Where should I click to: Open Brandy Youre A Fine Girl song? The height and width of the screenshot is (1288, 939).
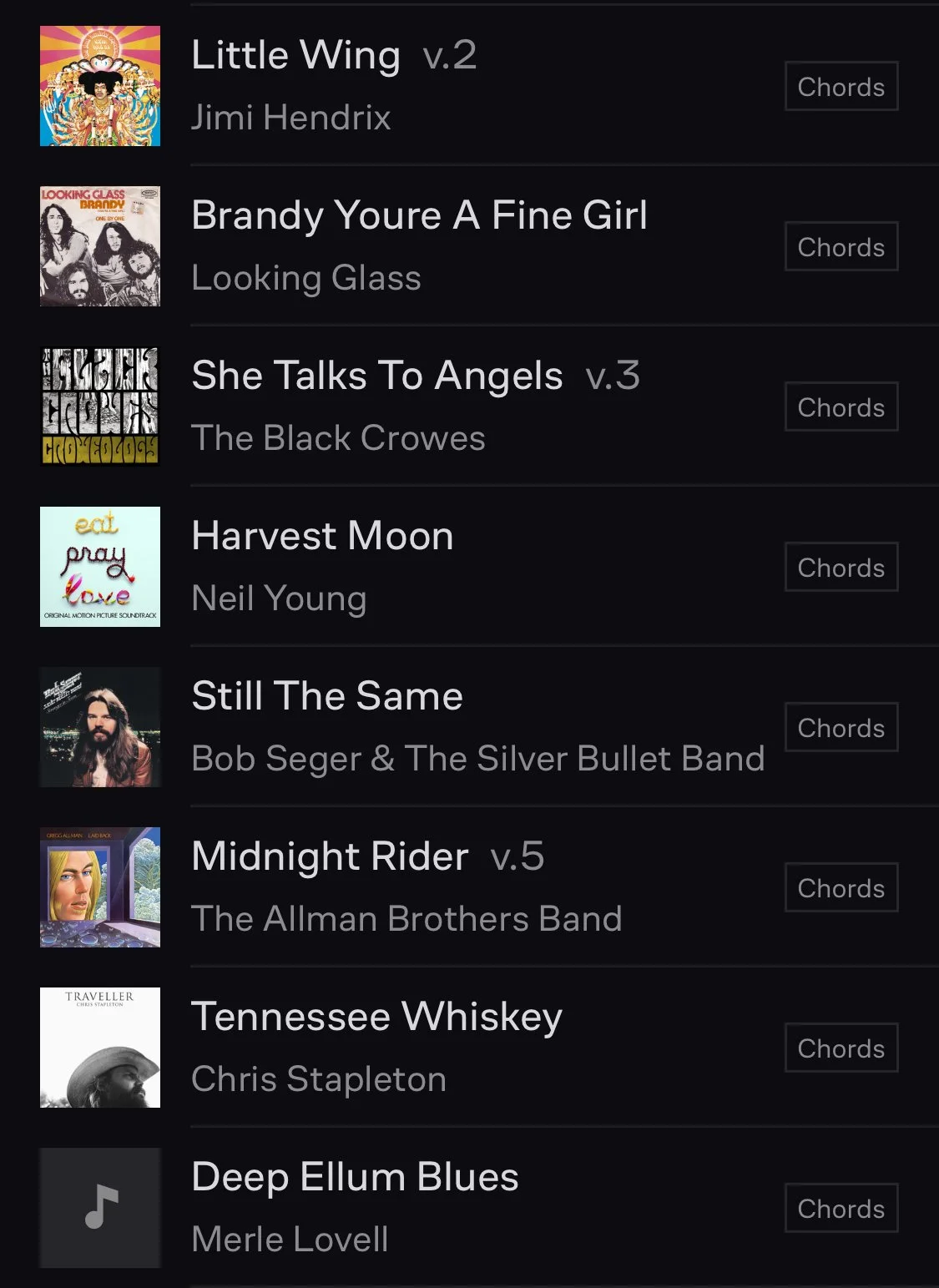pos(419,216)
